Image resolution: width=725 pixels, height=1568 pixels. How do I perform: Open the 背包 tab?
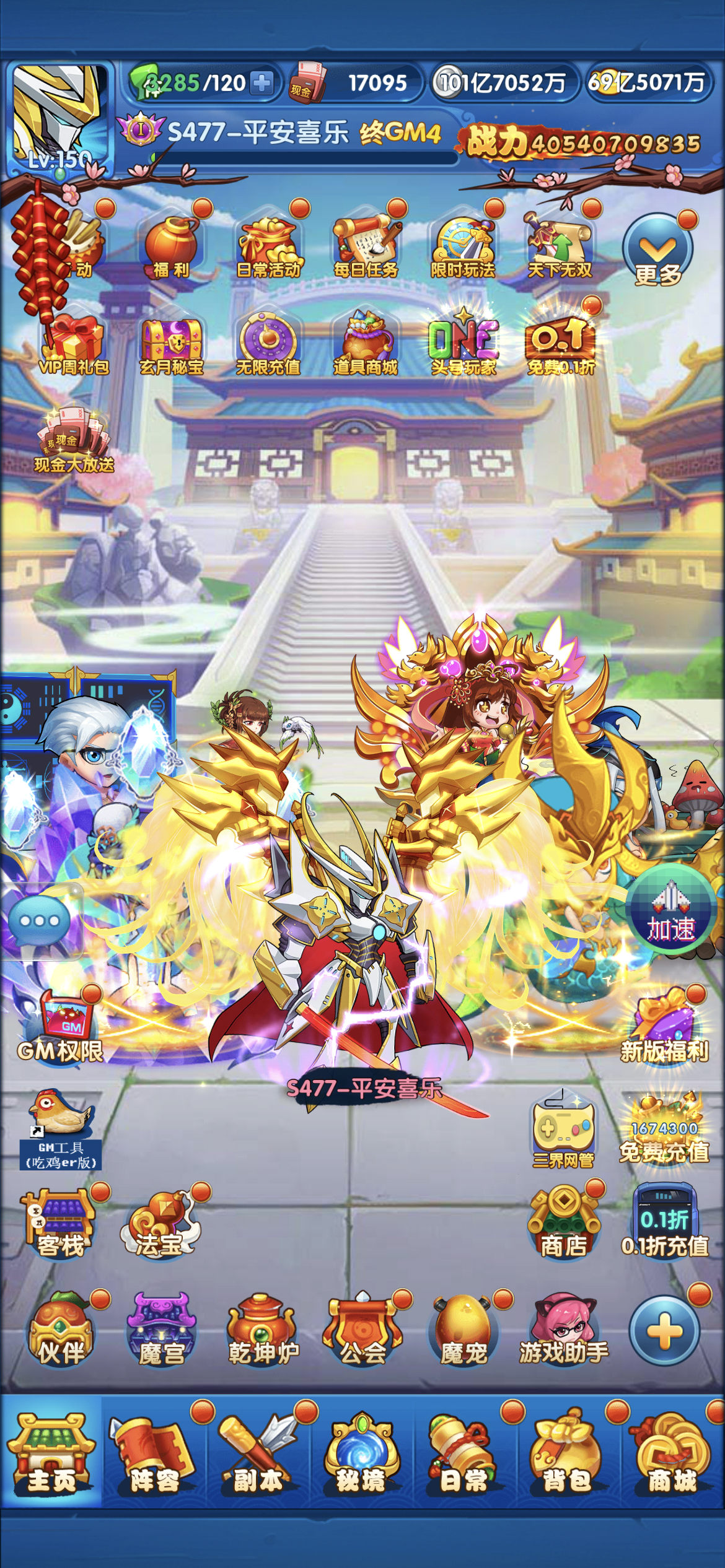pyautogui.click(x=566, y=1452)
